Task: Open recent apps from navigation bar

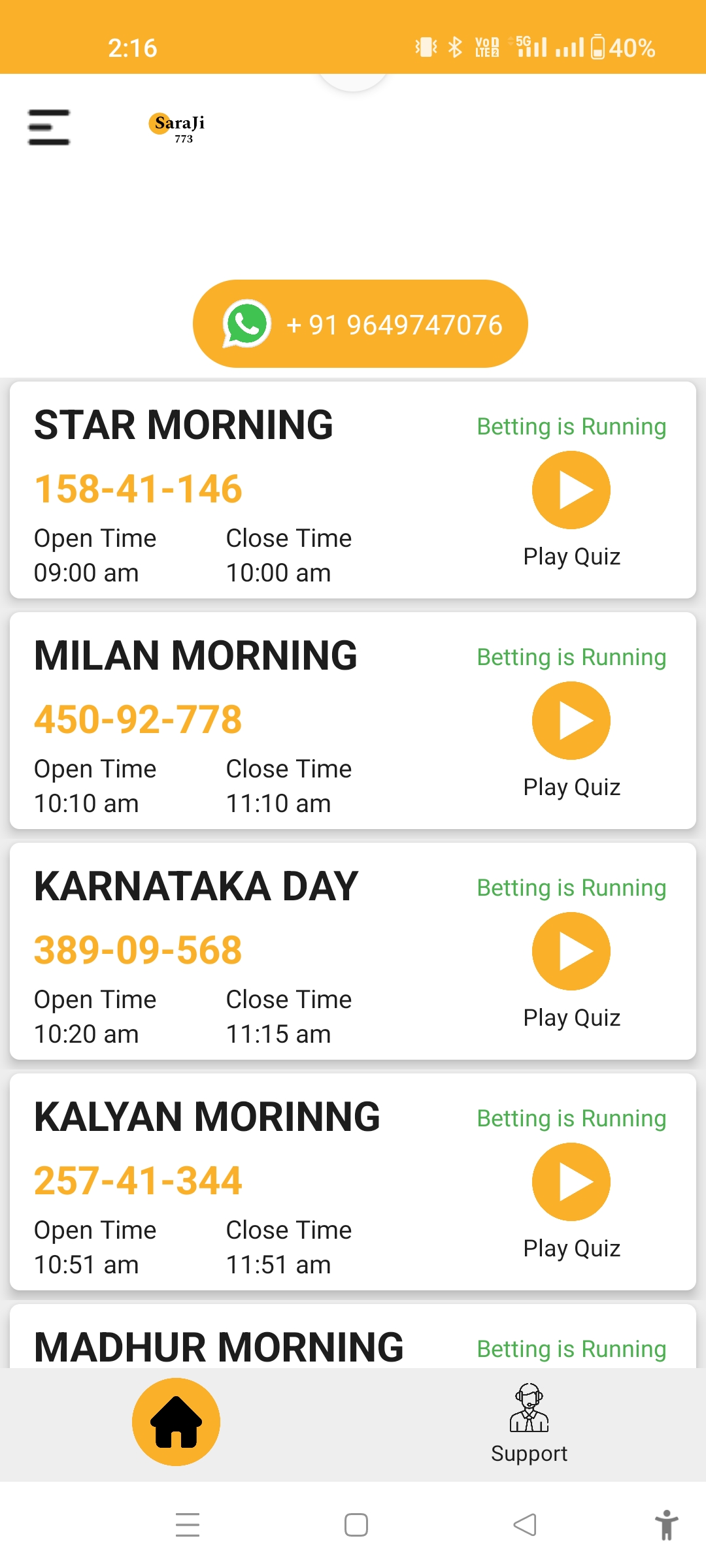Action: pyautogui.click(x=188, y=1525)
